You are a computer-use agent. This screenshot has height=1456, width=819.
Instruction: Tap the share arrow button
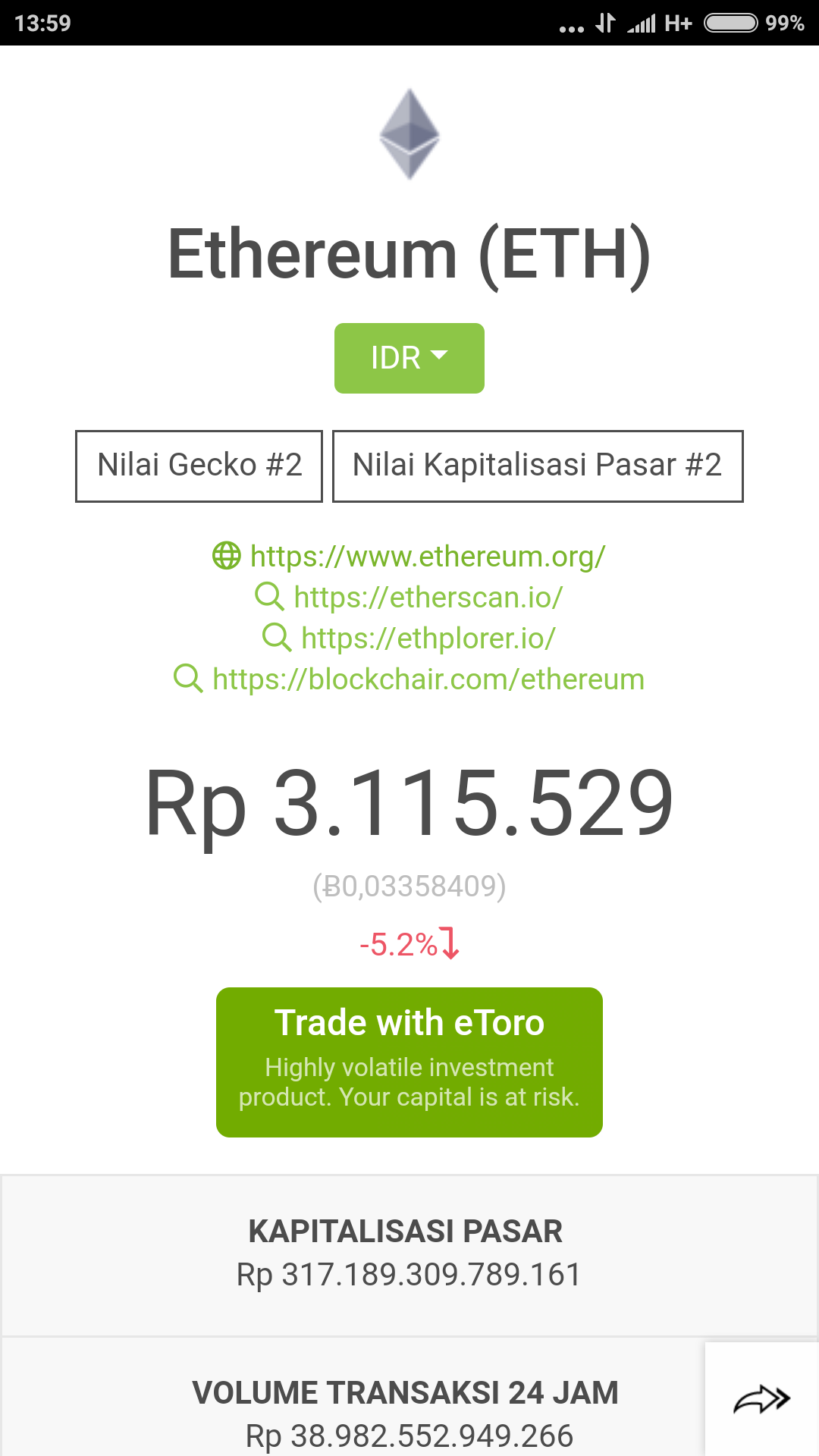[761, 1400]
